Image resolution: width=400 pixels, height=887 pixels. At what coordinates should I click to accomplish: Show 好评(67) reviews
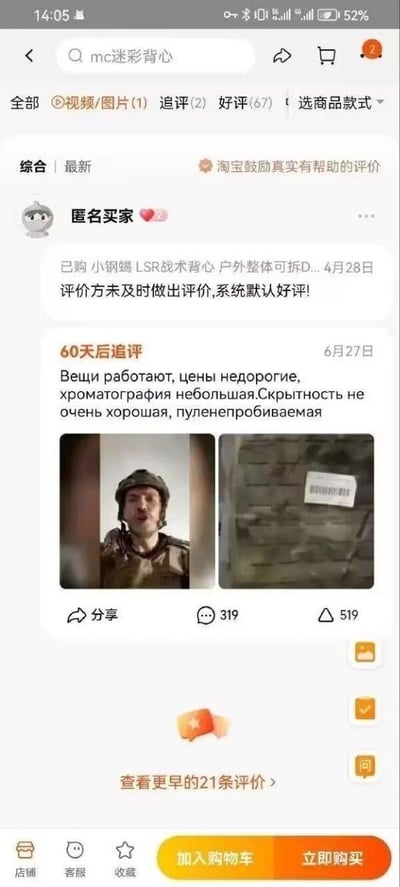[x=245, y=103]
